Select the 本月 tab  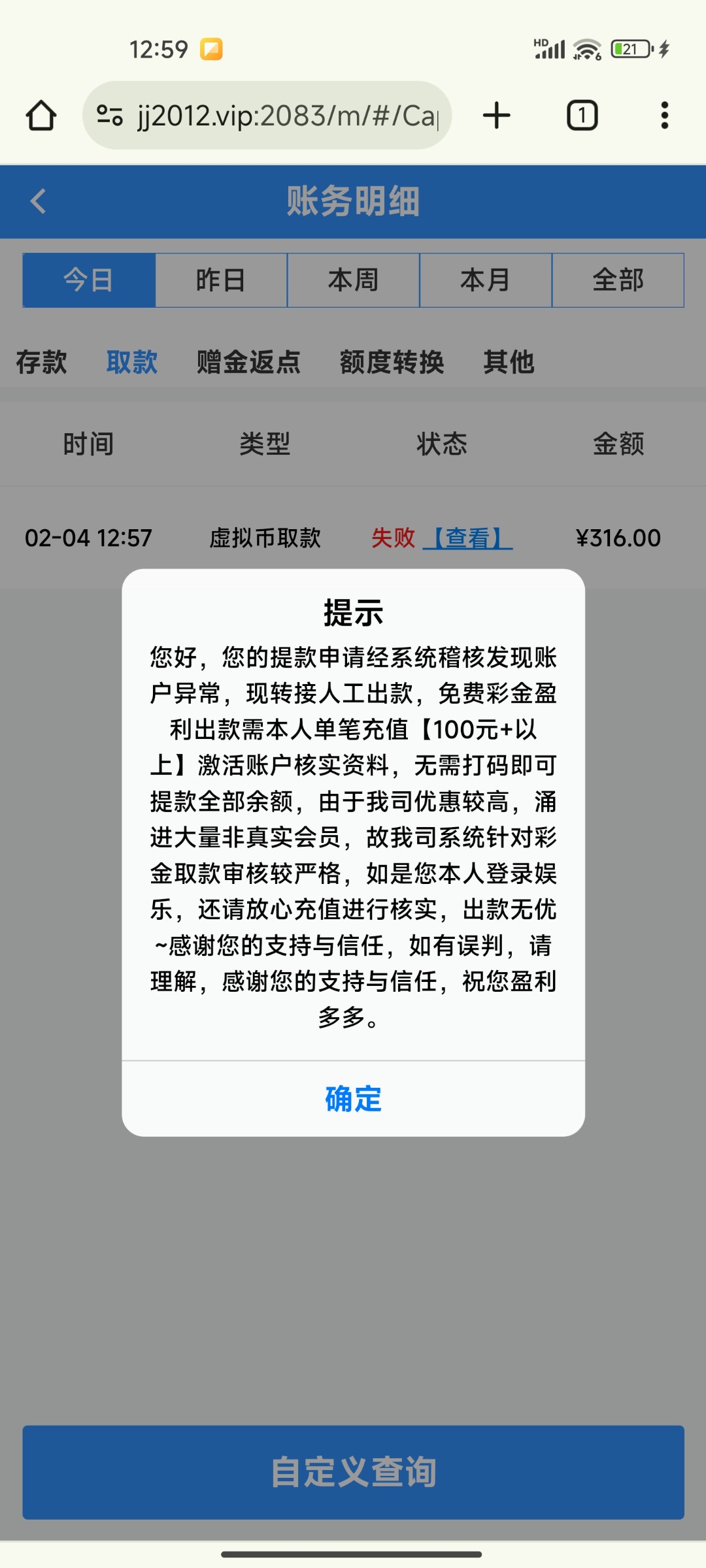[x=484, y=280]
